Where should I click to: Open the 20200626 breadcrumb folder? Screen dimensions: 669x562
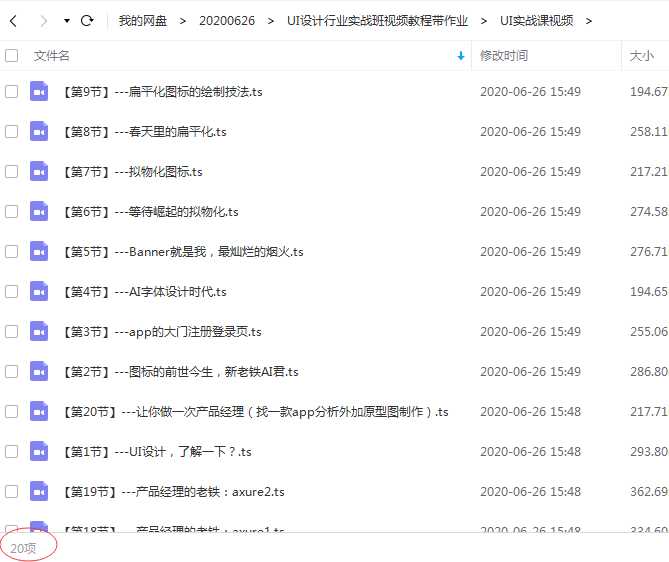[x=226, y=20]
